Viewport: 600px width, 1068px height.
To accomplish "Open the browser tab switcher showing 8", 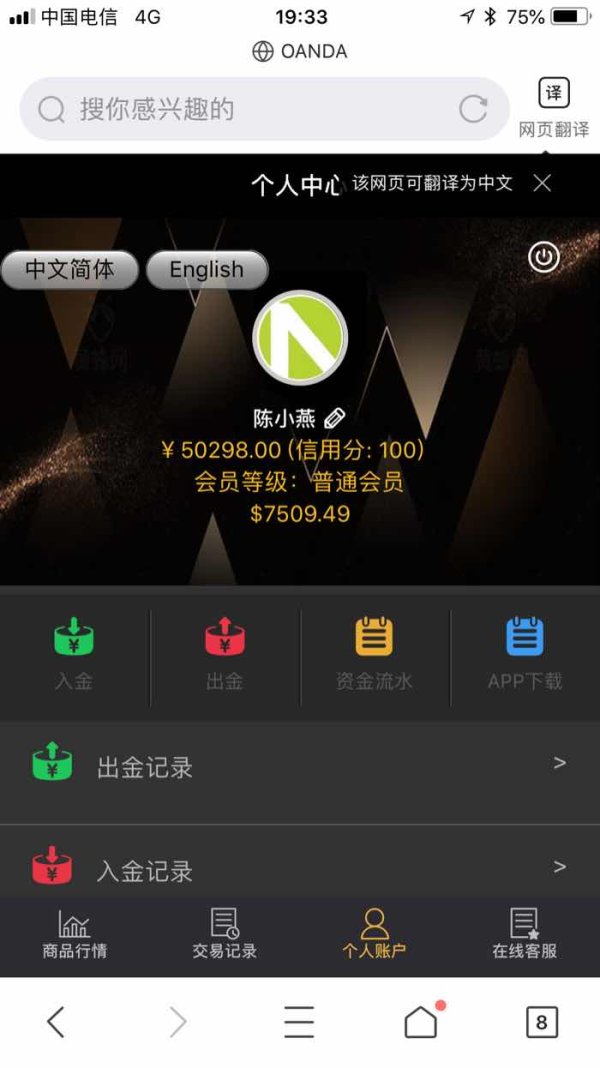I will [x=541, y=1022].
